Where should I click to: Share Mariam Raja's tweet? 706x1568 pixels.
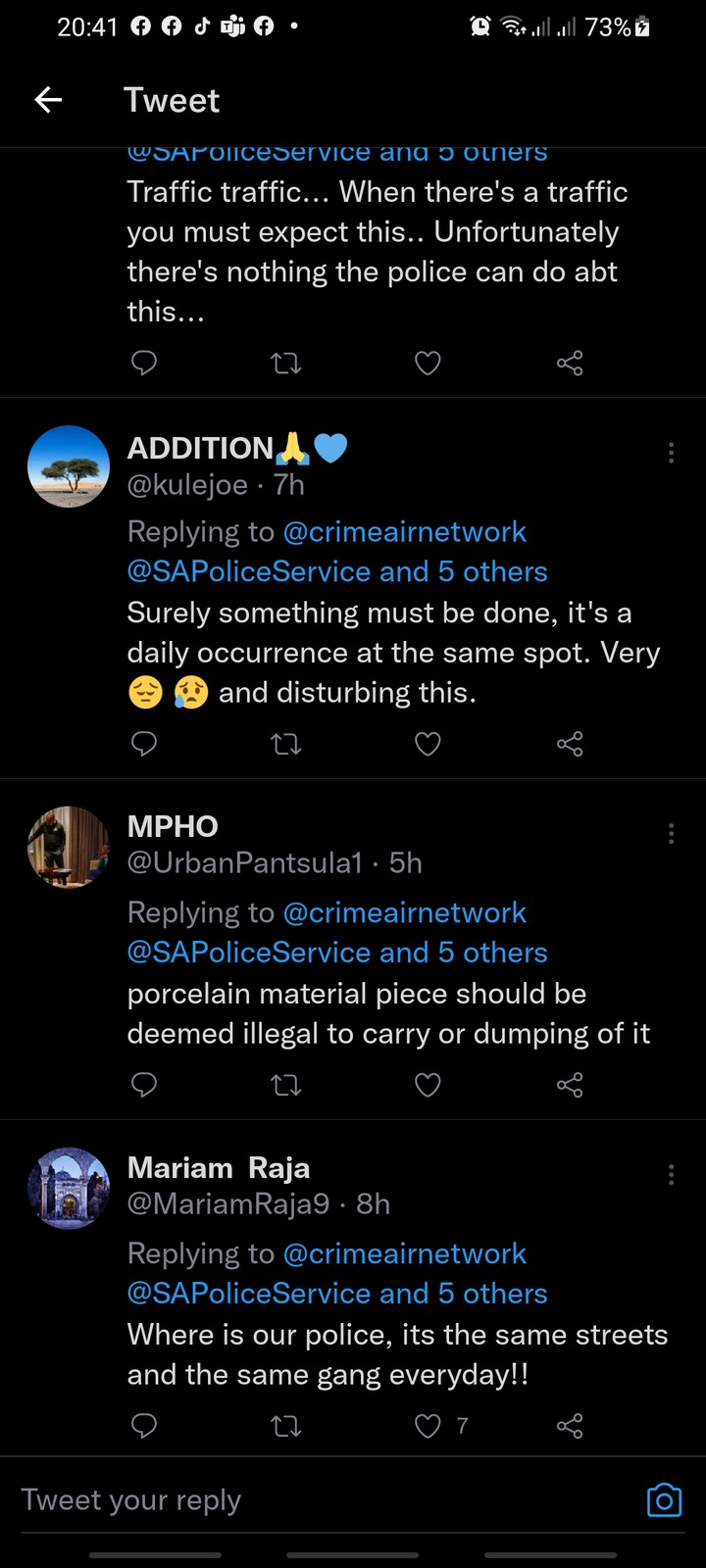pyautogui.click(x=570, y=1425)
